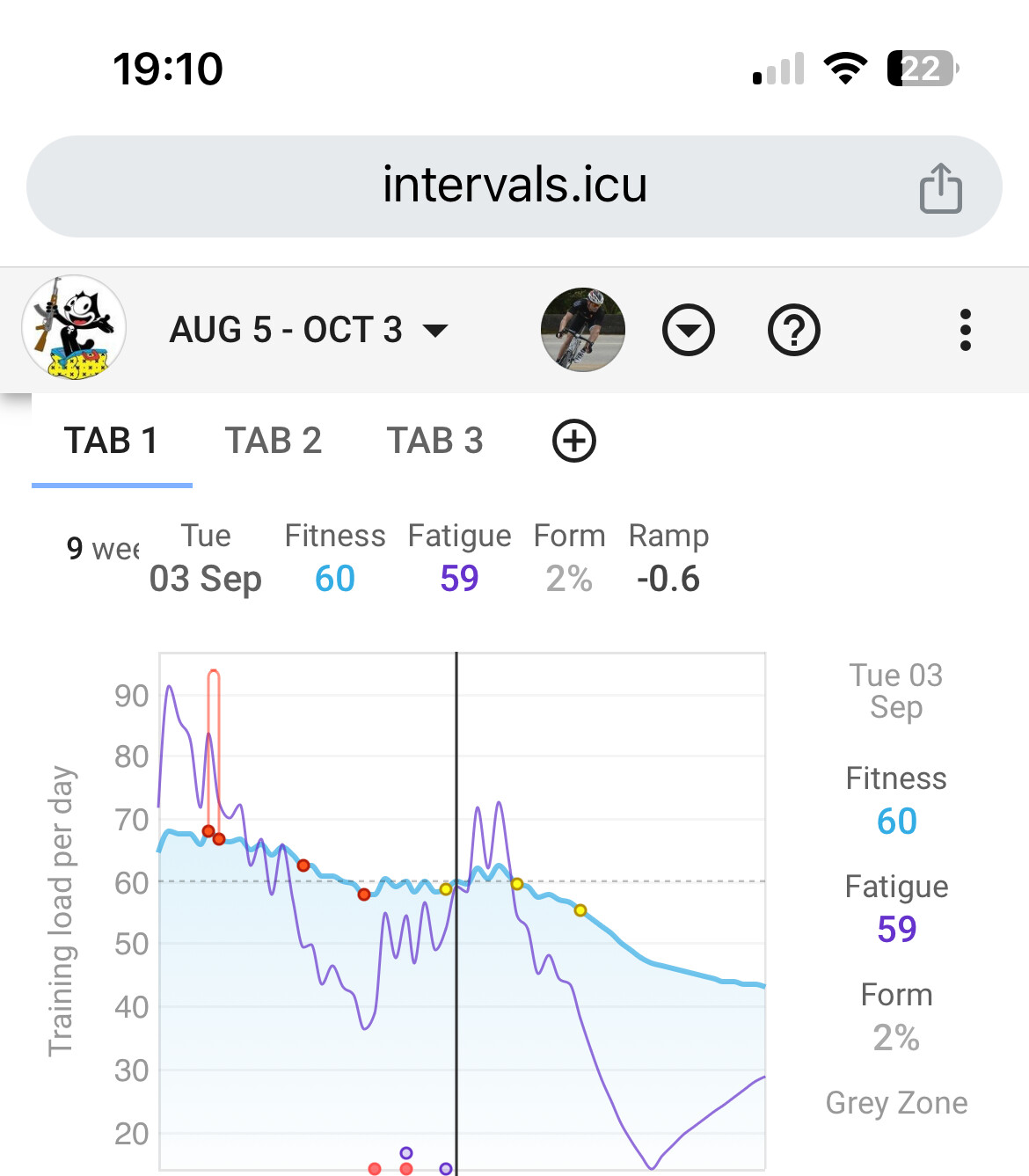The height and width of the screenshot is (1176, 1029).
Task: Switch to TAB 3
Action: [434, 441]
